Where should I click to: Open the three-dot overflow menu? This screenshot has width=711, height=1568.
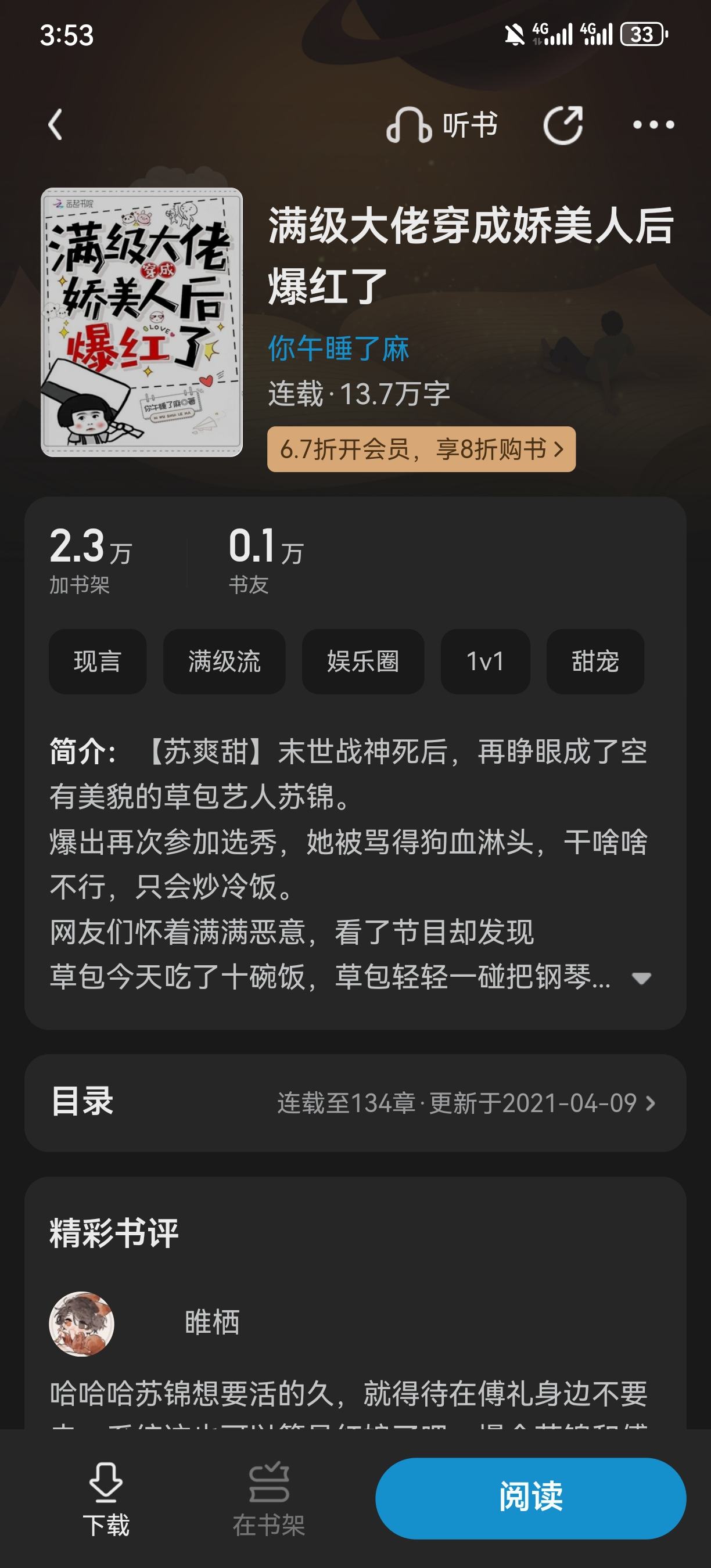point(653,125)
